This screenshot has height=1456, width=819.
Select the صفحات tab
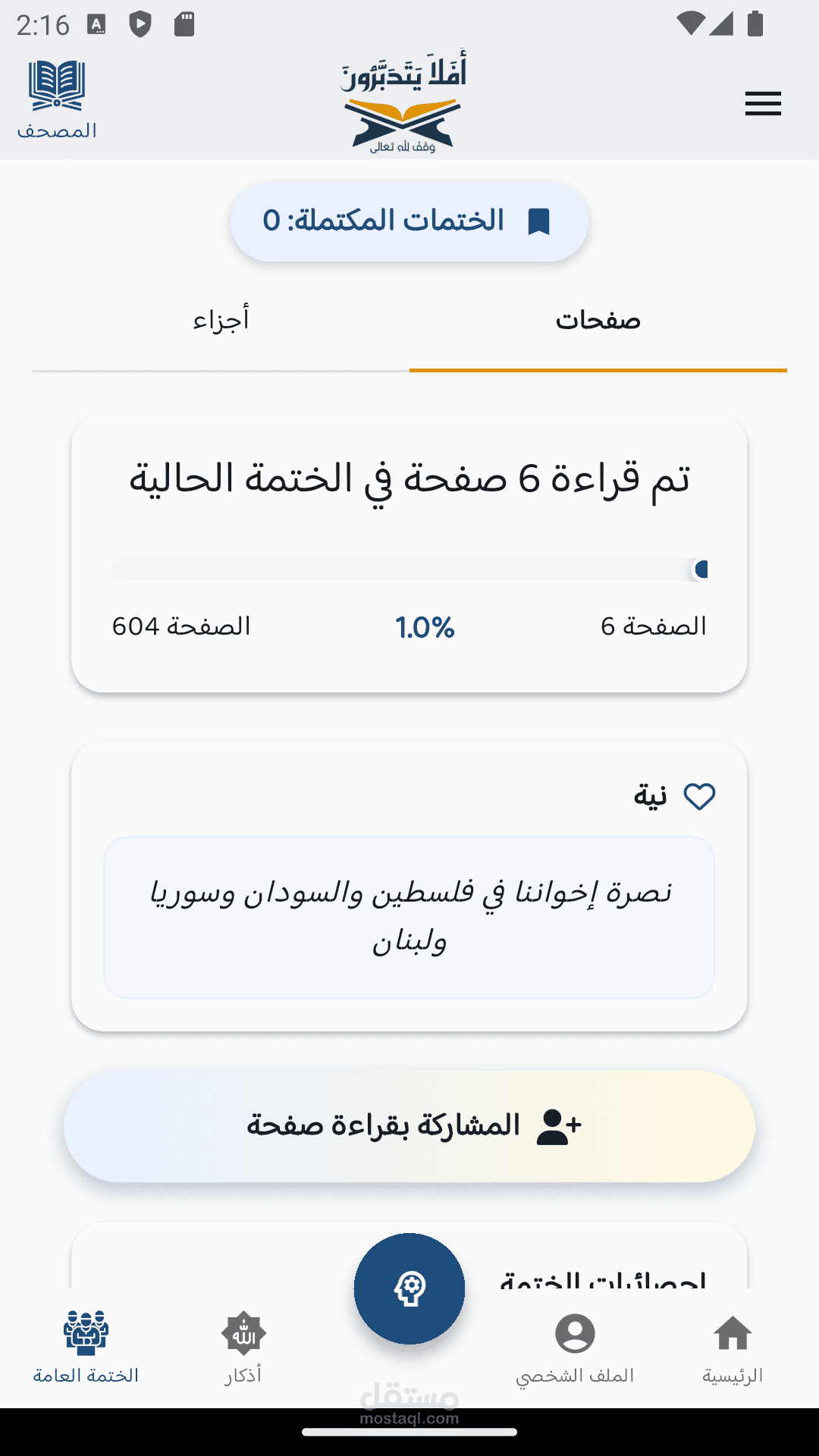[x=598, y=321]
